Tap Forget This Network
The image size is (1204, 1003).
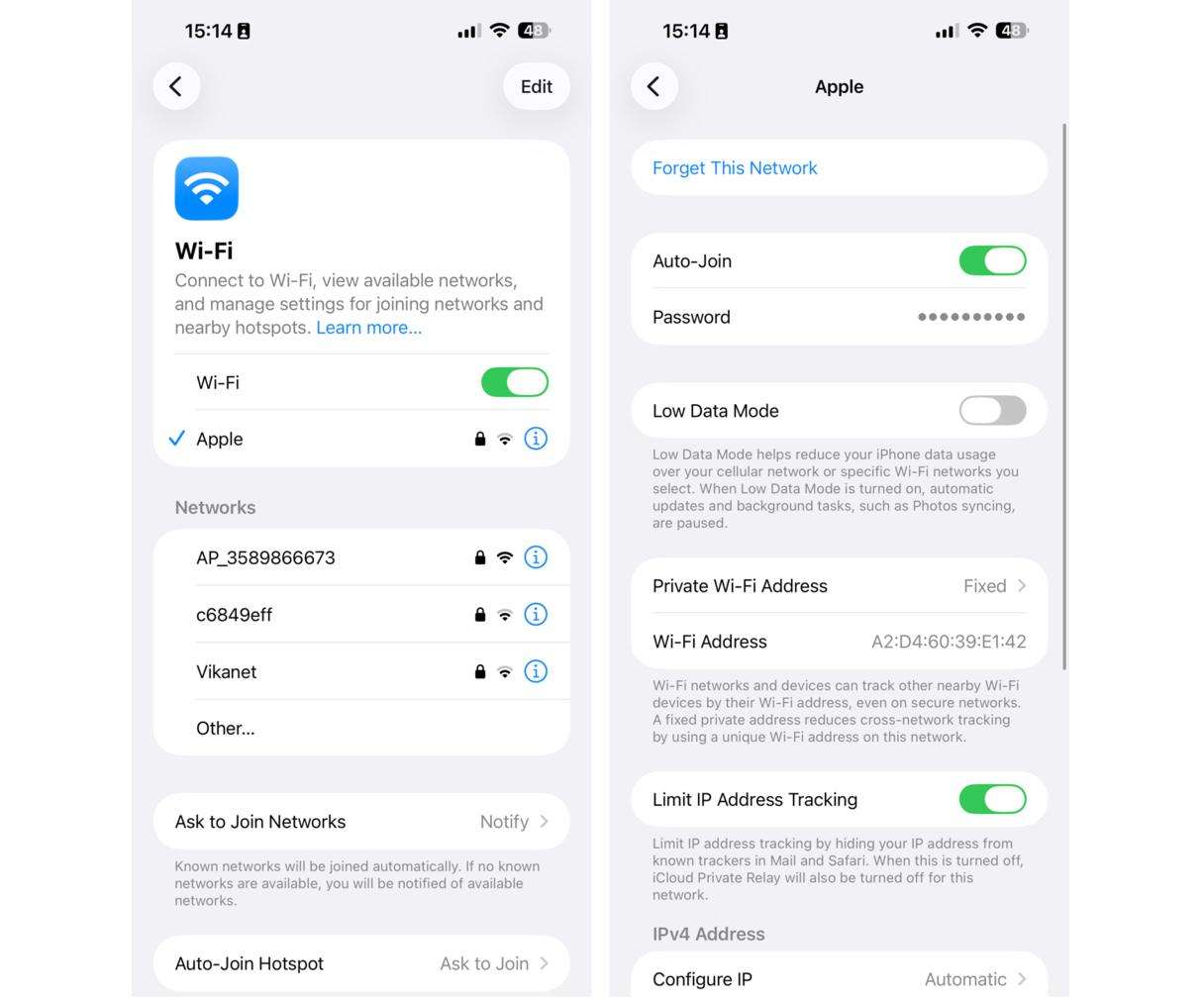pyautogui.click(x=735, y=168)
